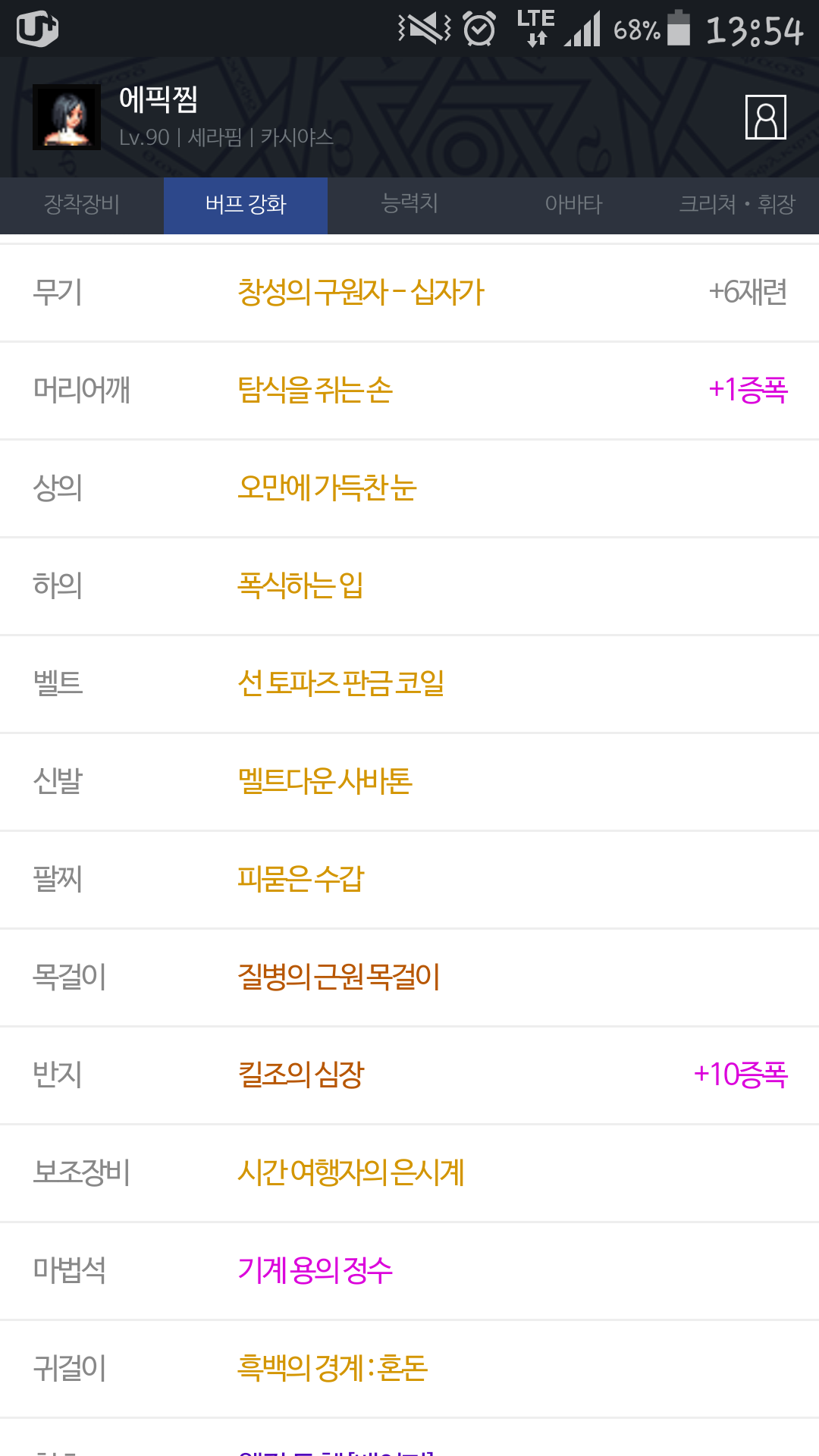Switch to the 장착장비 tab
Viewport: 819px width, 1456px height.
[x=82, y=205]
